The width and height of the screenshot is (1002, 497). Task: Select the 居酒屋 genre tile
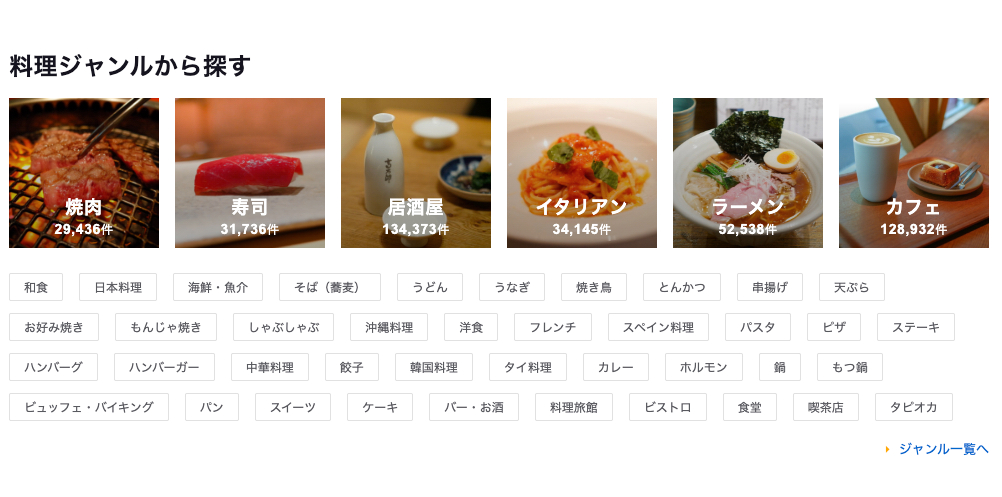click(x=416, y=173)
